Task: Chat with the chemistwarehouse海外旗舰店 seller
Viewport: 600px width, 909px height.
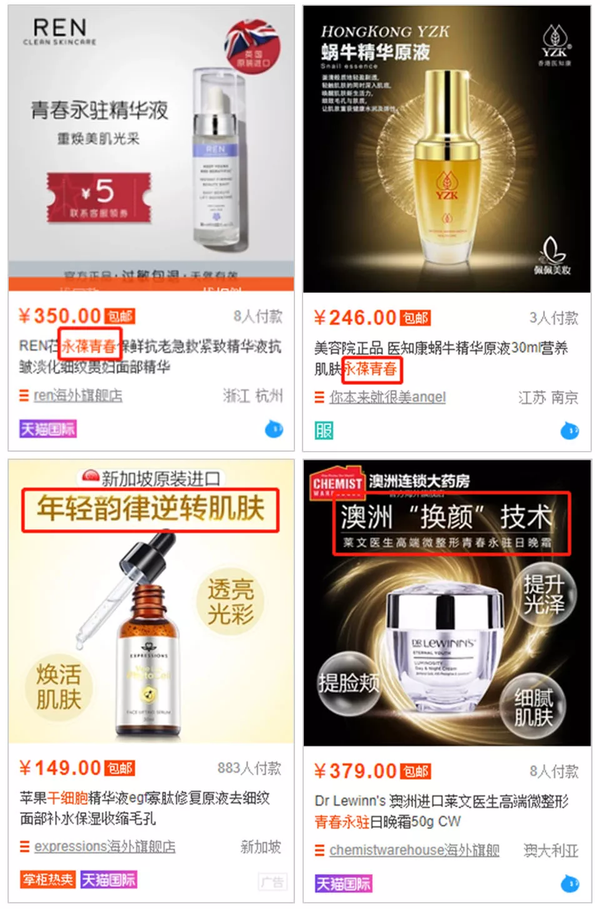Action: tap(570, 883)
